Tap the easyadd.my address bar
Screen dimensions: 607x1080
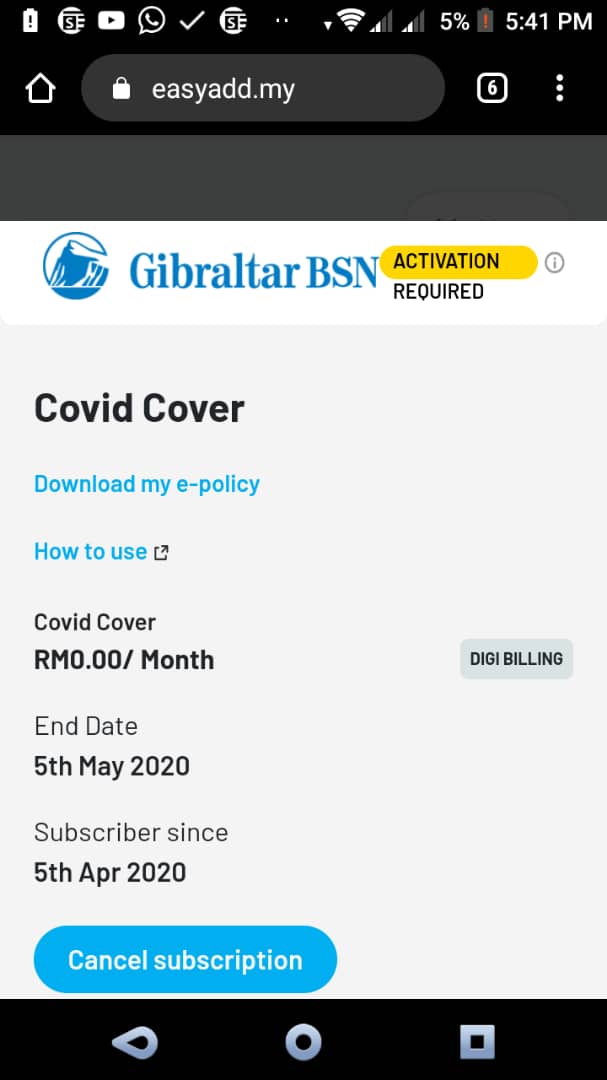pos(262,89)
